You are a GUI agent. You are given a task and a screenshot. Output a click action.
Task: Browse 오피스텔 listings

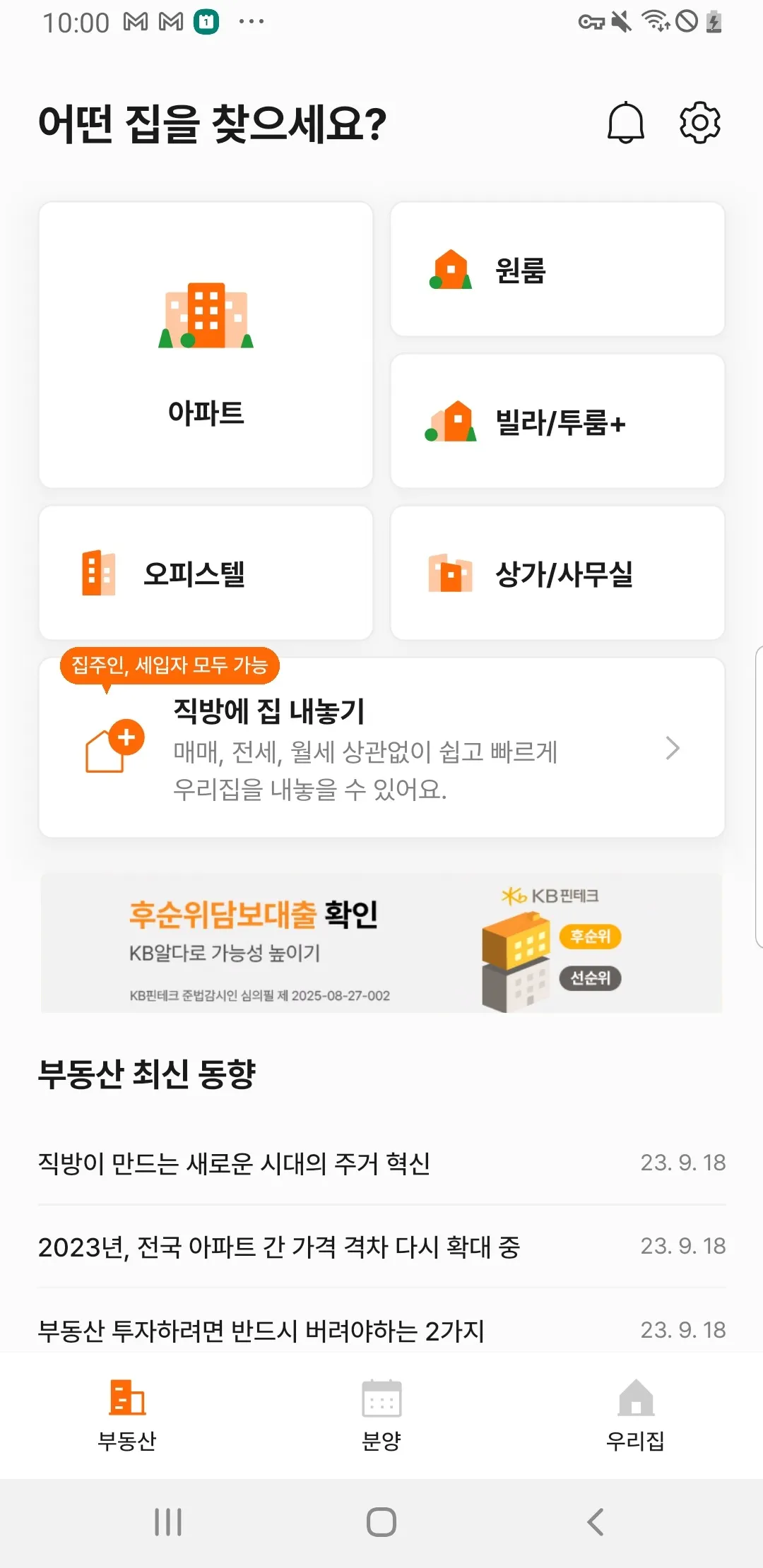[x=206, y=573]
